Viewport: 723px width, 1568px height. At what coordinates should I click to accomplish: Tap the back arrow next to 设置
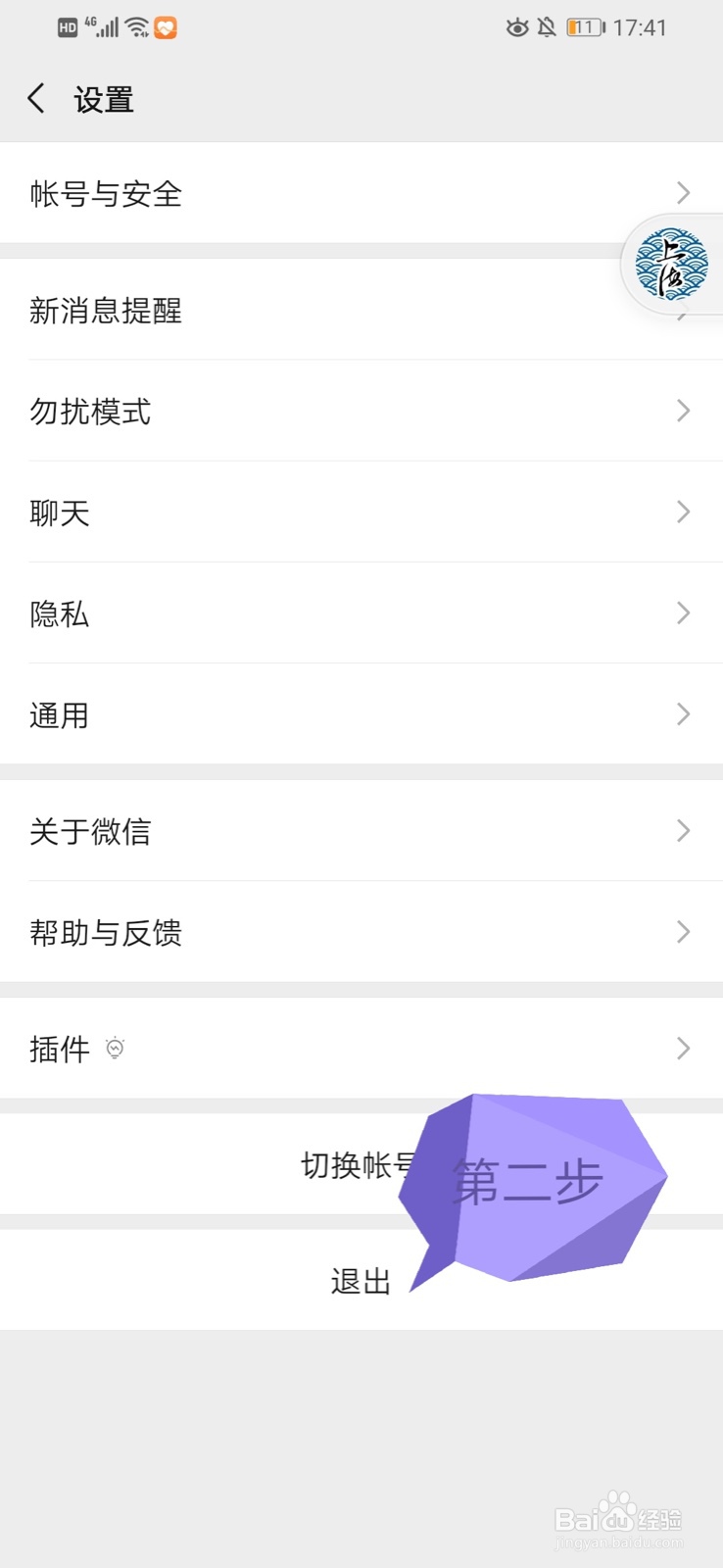(35, 98)
